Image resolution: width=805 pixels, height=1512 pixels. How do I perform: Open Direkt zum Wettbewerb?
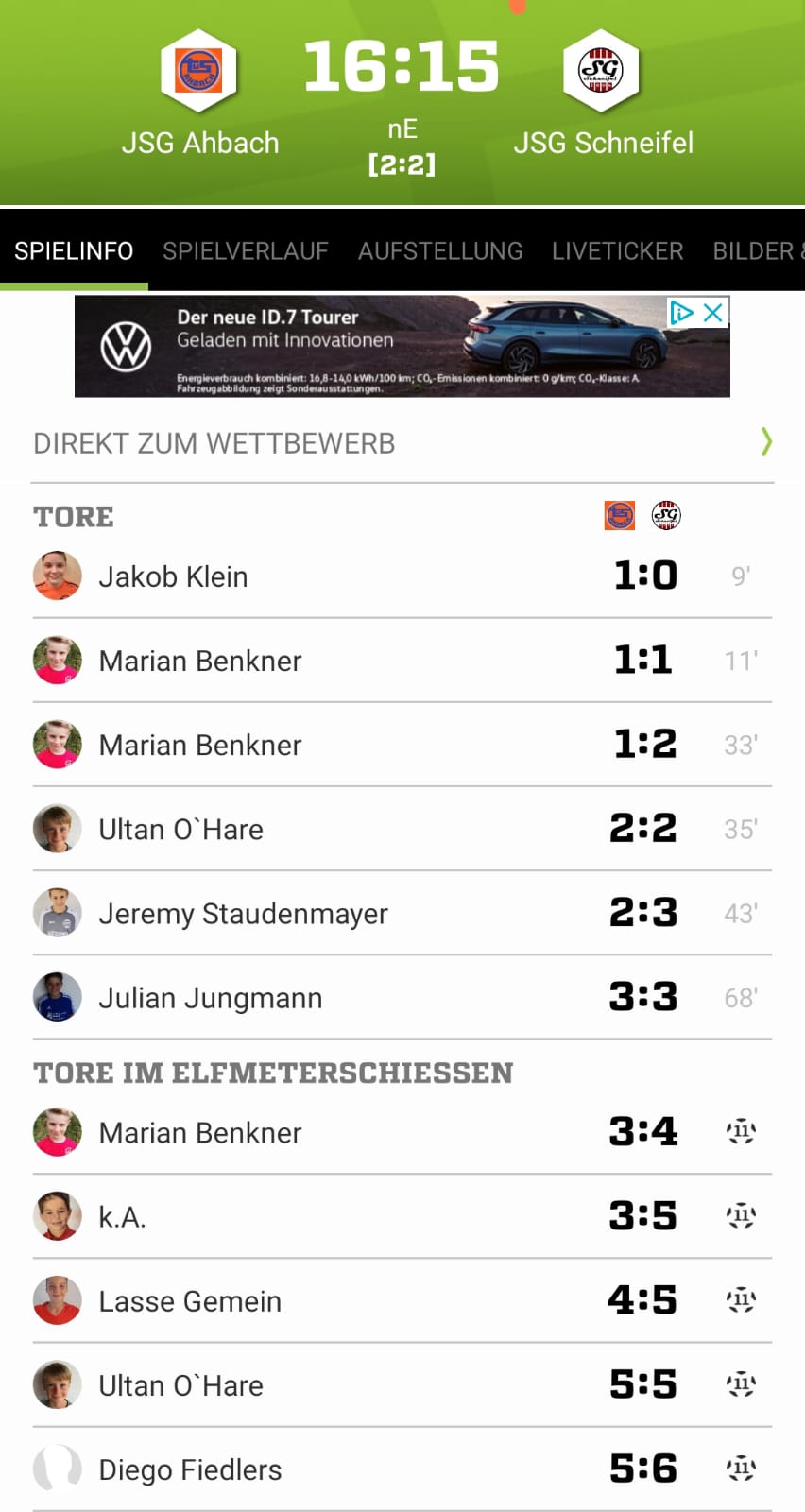(402, 442)
